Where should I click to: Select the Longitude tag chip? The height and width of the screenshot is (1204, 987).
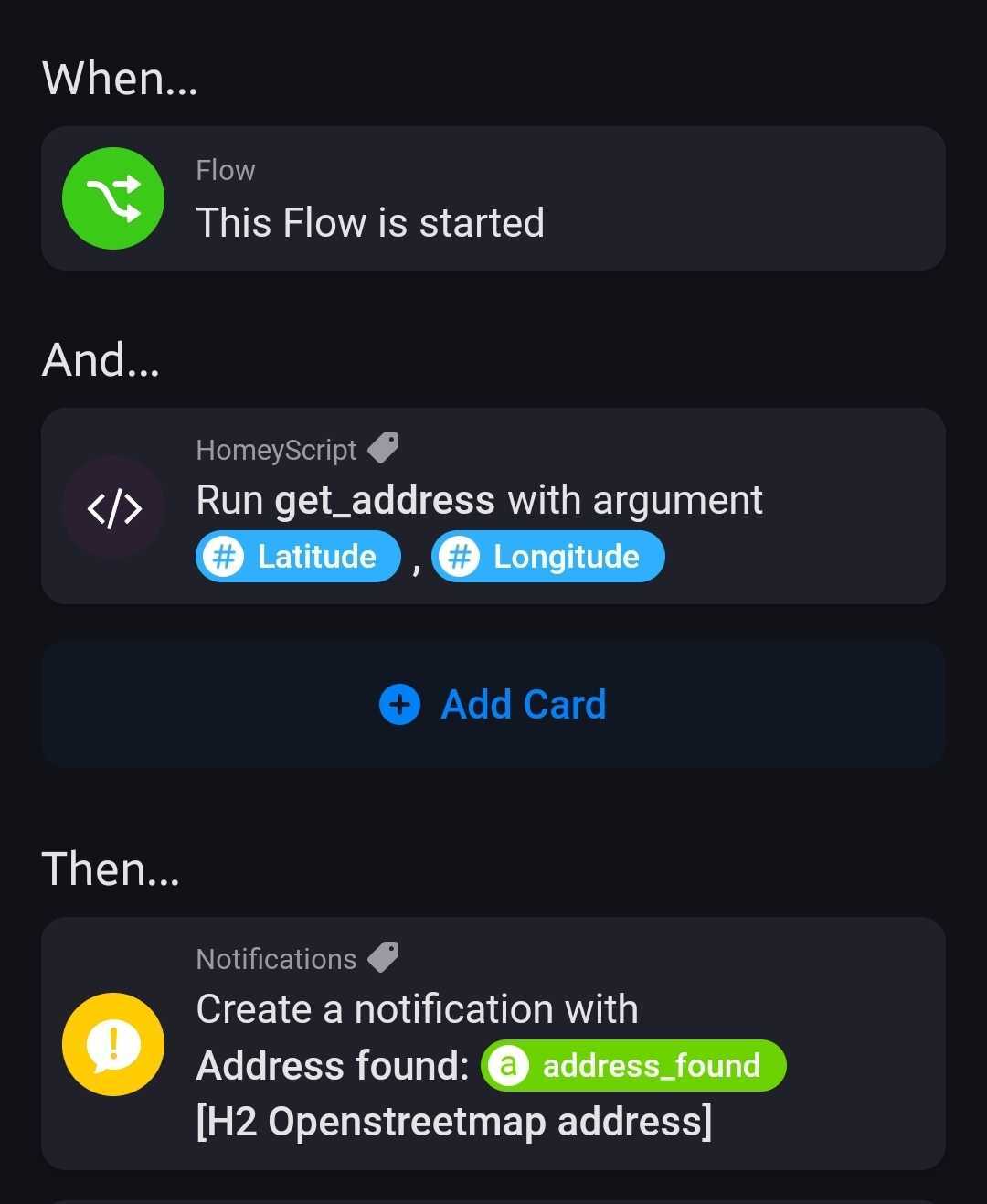(548, 557)
